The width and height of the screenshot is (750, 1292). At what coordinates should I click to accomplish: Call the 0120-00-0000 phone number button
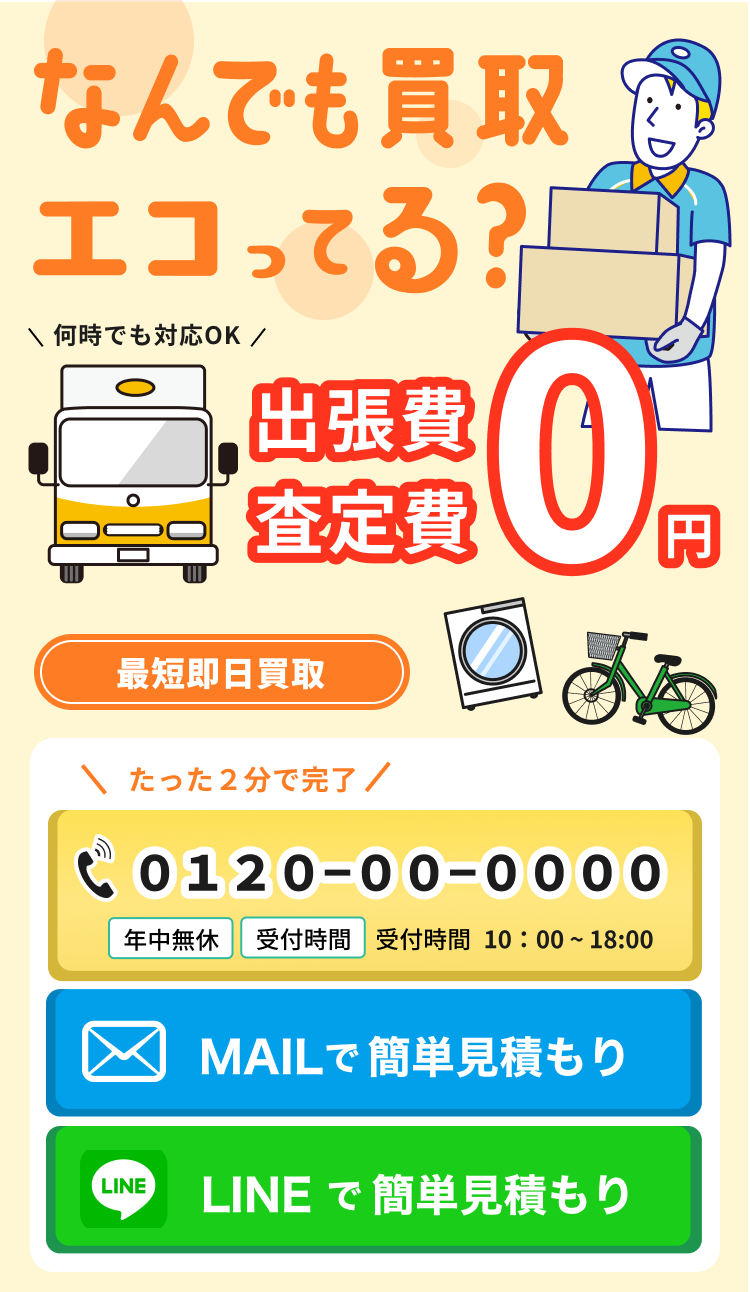[375, 895]
